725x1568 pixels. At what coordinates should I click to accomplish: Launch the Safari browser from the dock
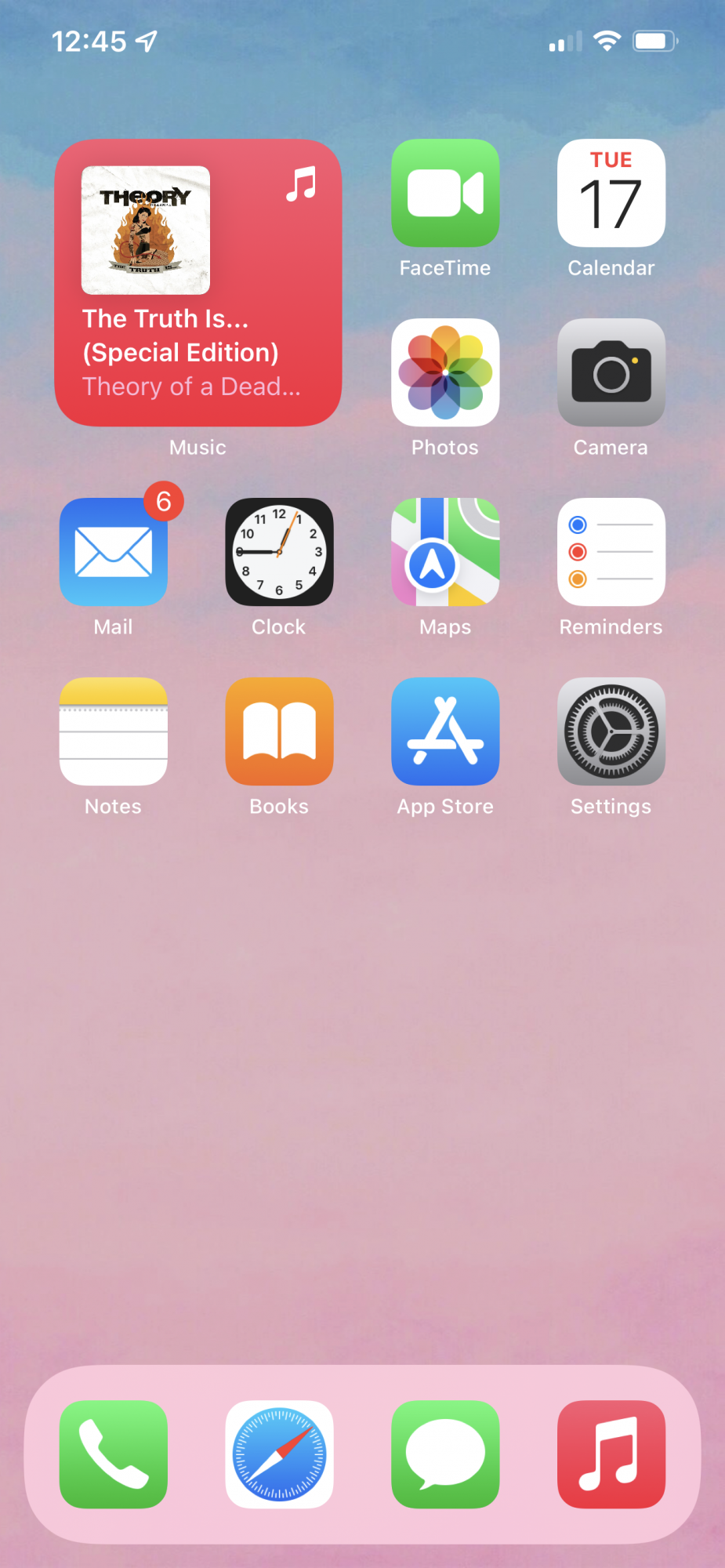click(279, 1454)
